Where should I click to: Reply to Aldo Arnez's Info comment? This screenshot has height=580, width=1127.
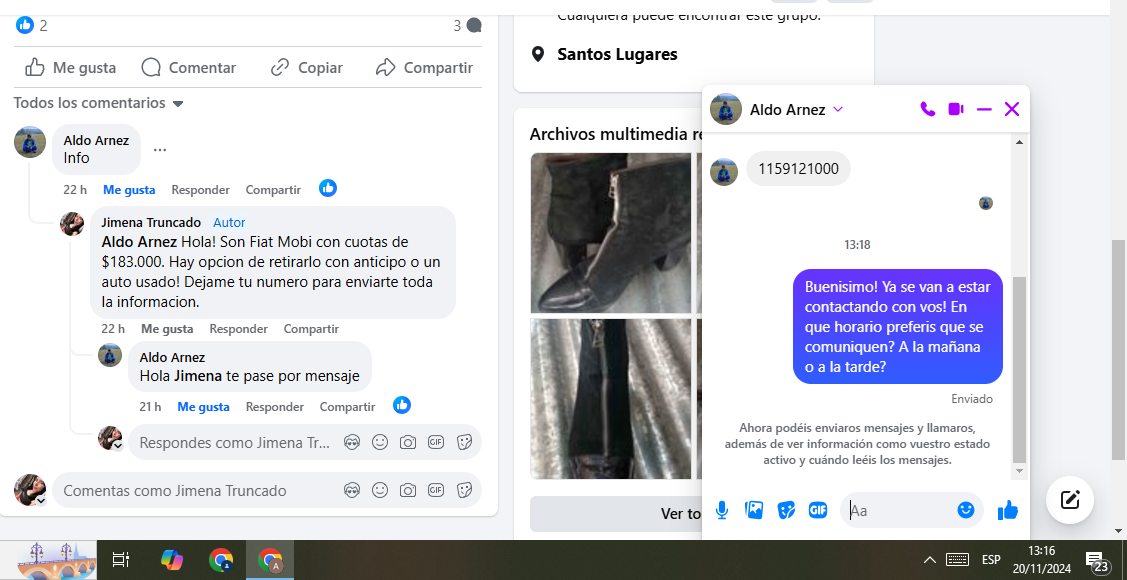(200, 189)
